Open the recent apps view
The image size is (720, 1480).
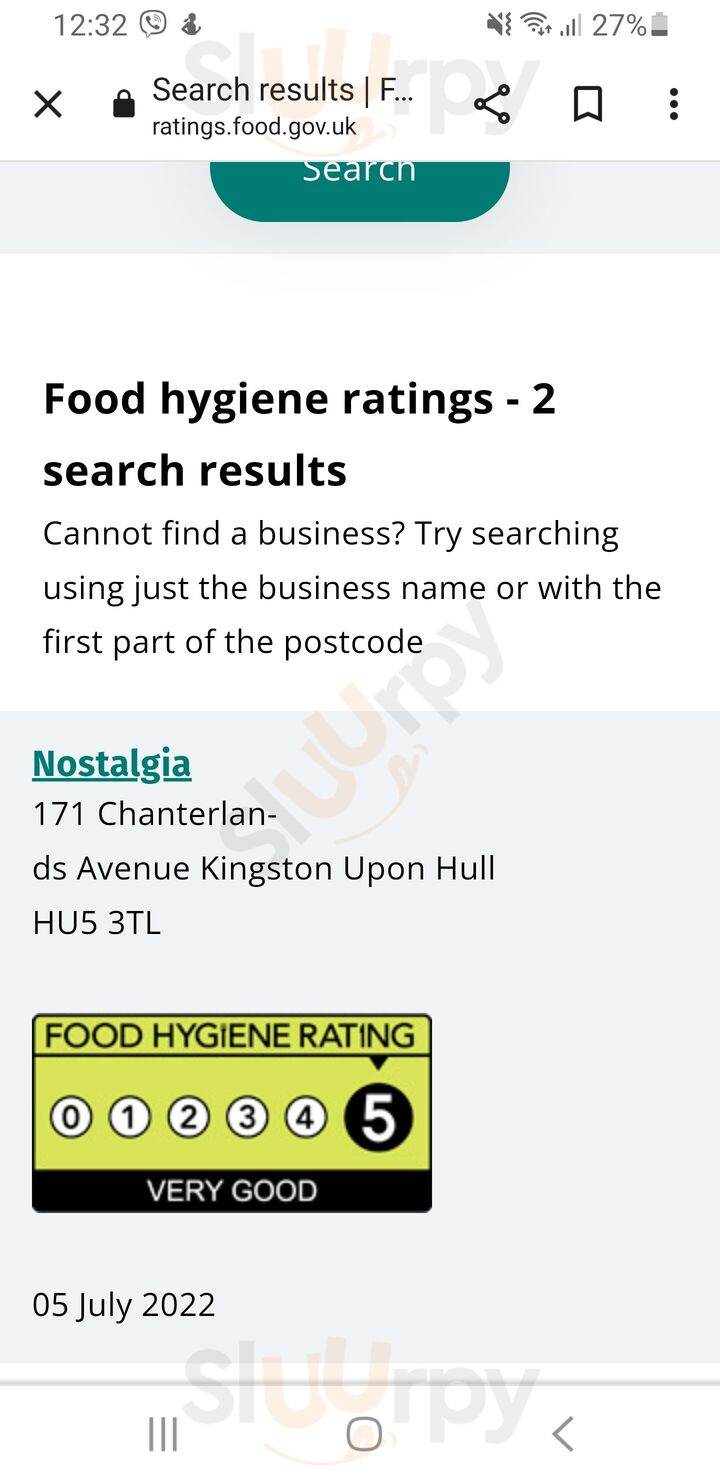pyautogui.click(x=162, y=1433)
